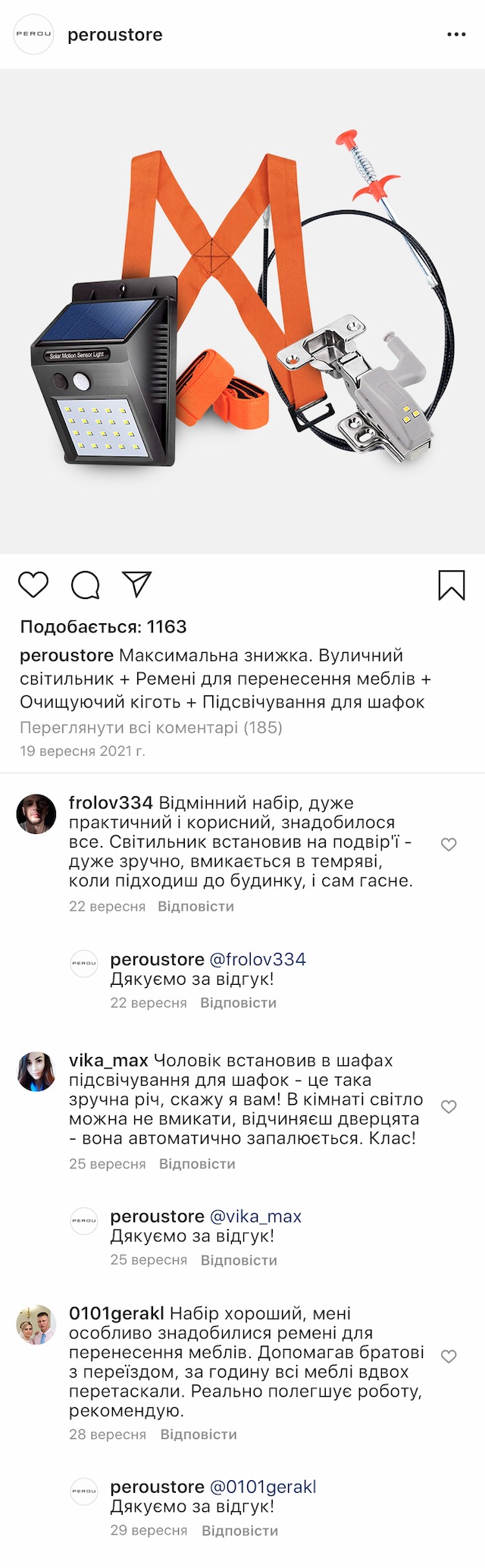Open the @0101gerakl mention link
The image size is (485, 1568).
click(263, 1487)
